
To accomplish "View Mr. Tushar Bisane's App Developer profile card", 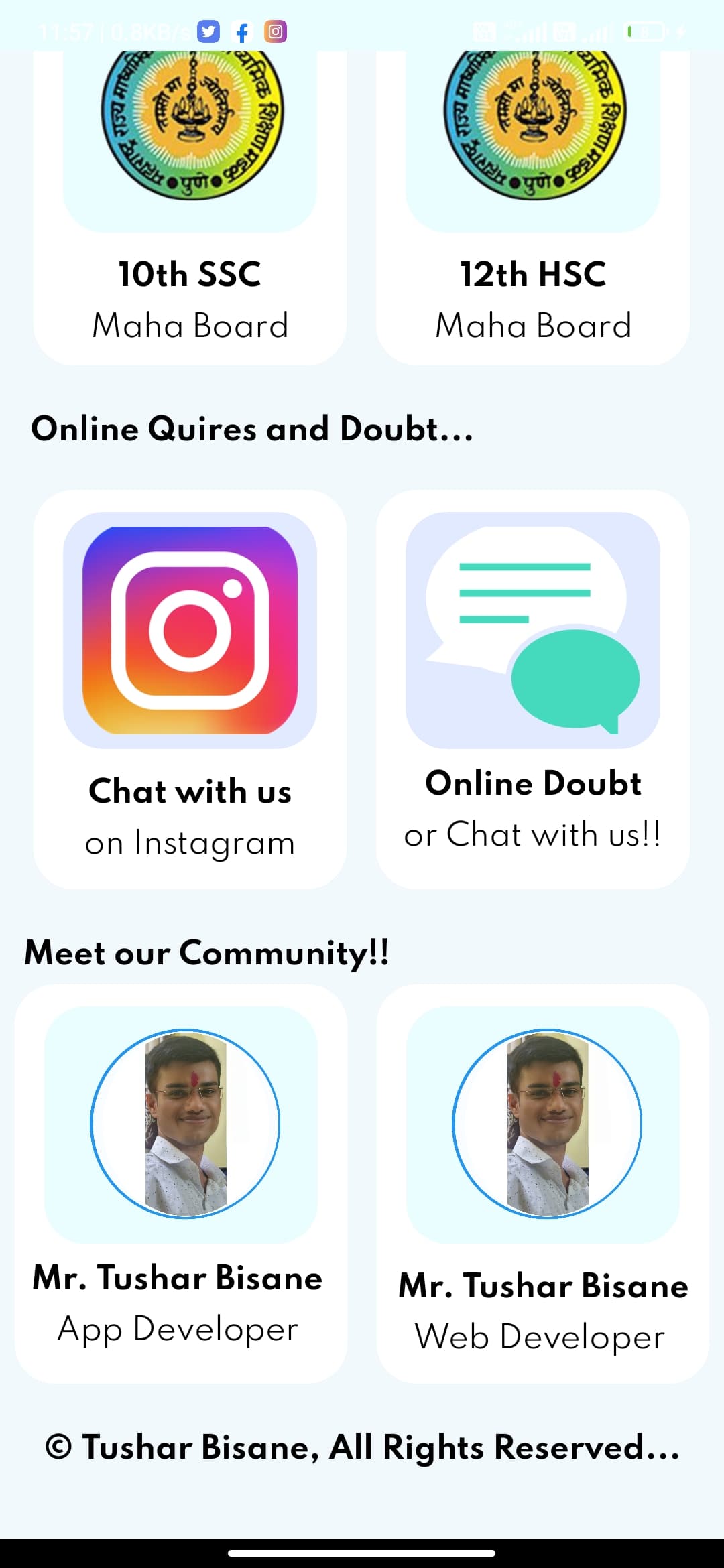I will click(x=181, y=1183).
